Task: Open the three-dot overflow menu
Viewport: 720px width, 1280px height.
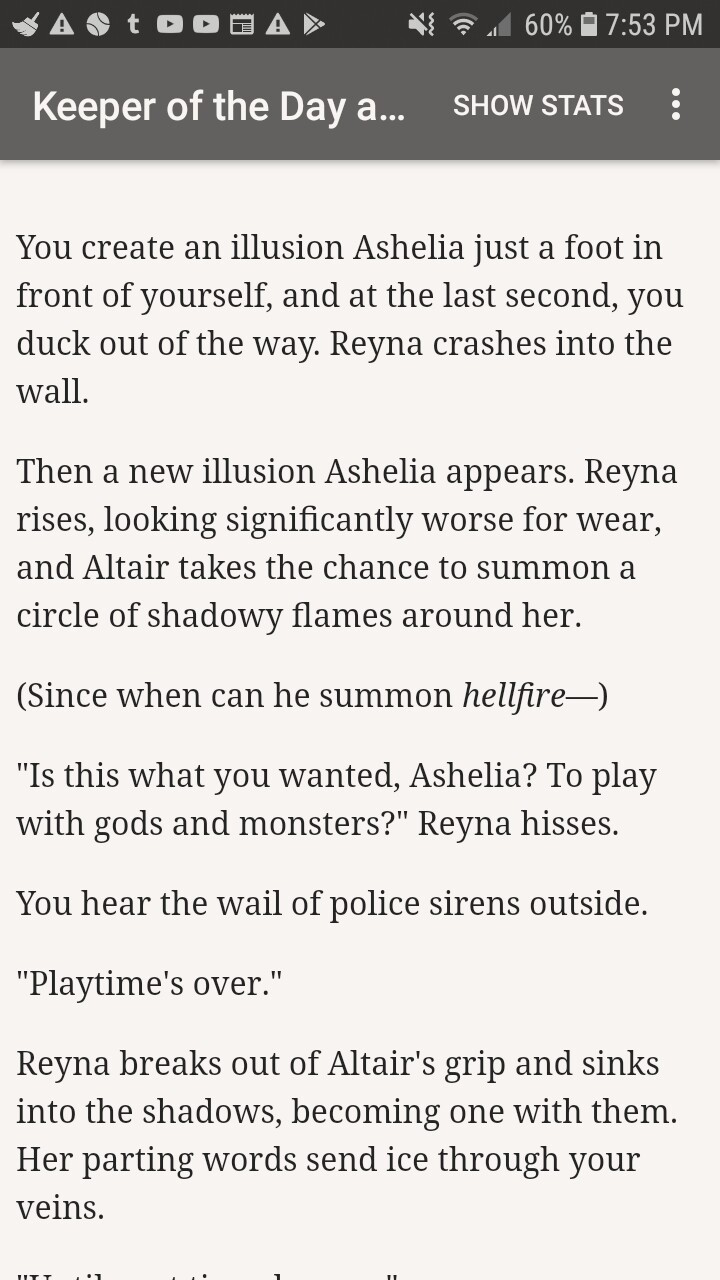Action: tap(676, 105)
